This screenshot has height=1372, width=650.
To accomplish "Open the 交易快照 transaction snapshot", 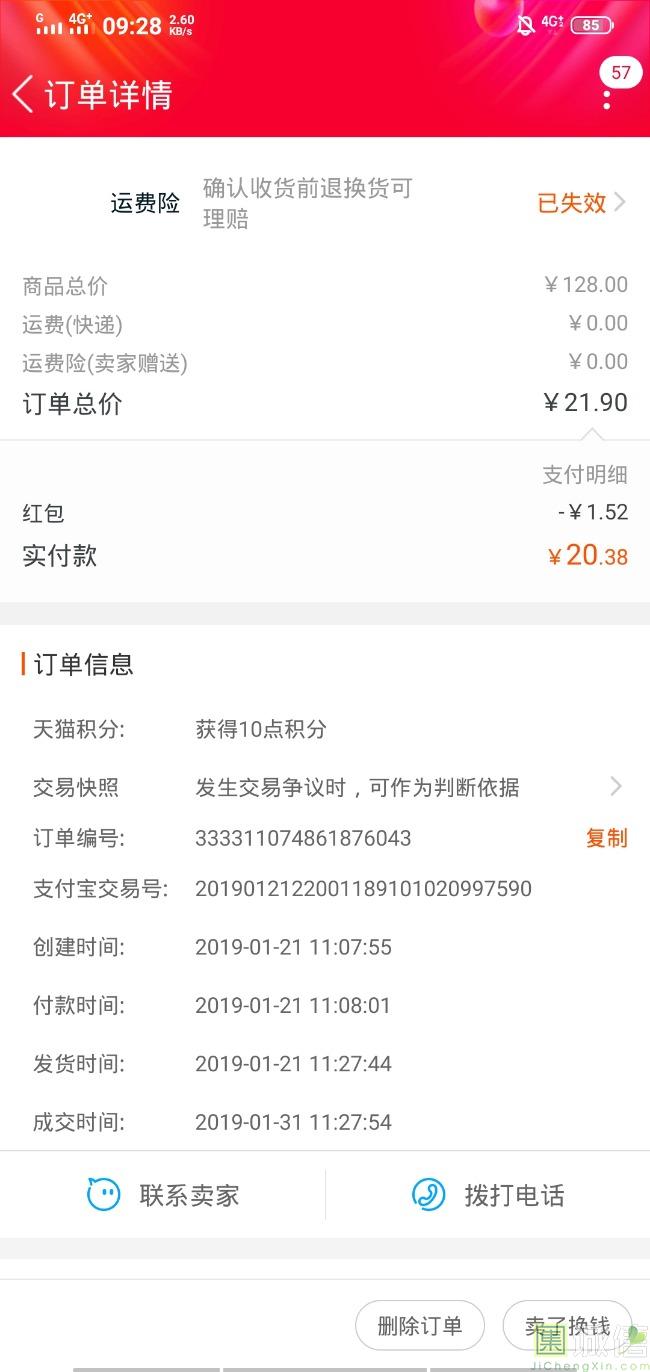I will coord(325,787).
